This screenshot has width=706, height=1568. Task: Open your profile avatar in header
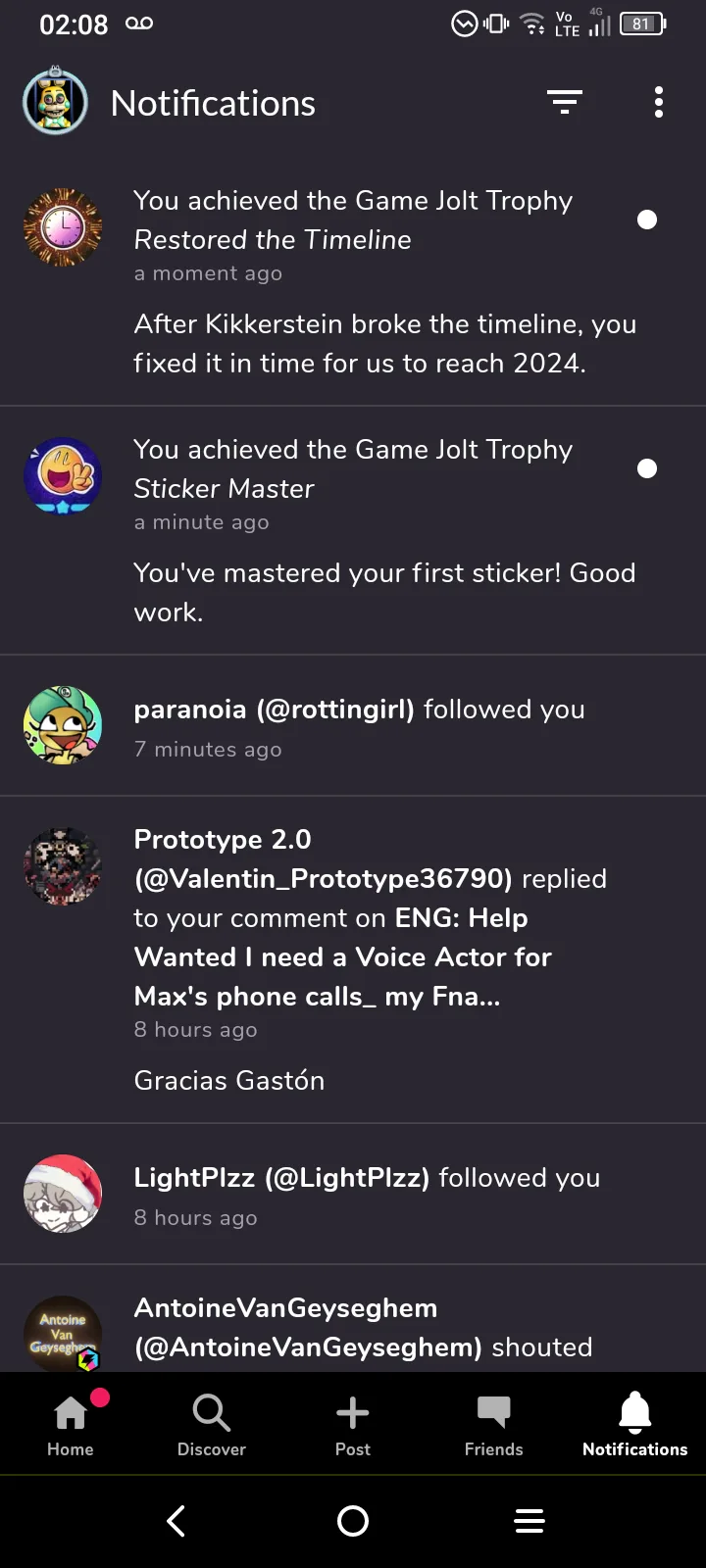56,102
